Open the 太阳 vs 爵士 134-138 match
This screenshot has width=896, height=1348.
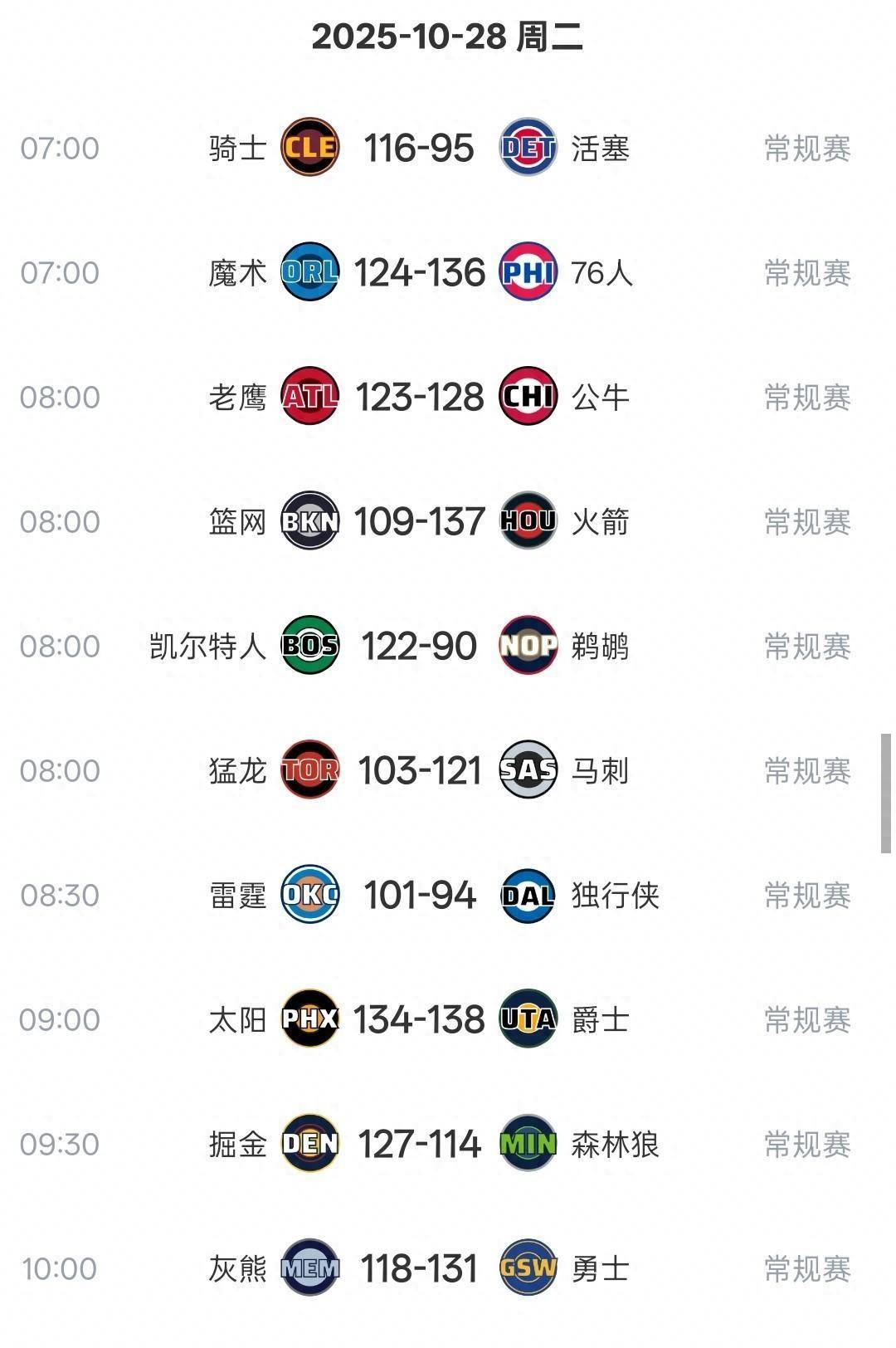point(419,1019)
